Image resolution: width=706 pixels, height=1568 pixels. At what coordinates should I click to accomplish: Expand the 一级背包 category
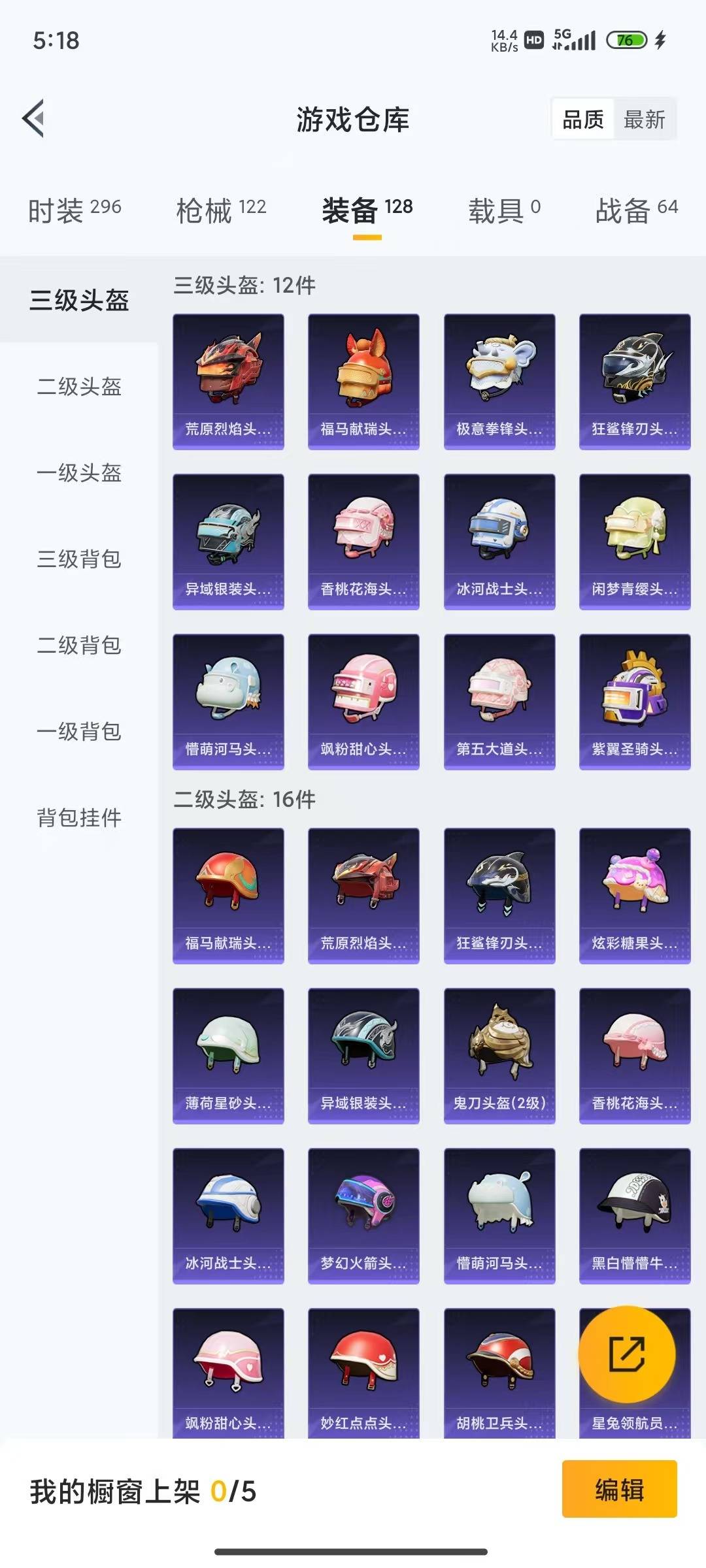[79, 731]
